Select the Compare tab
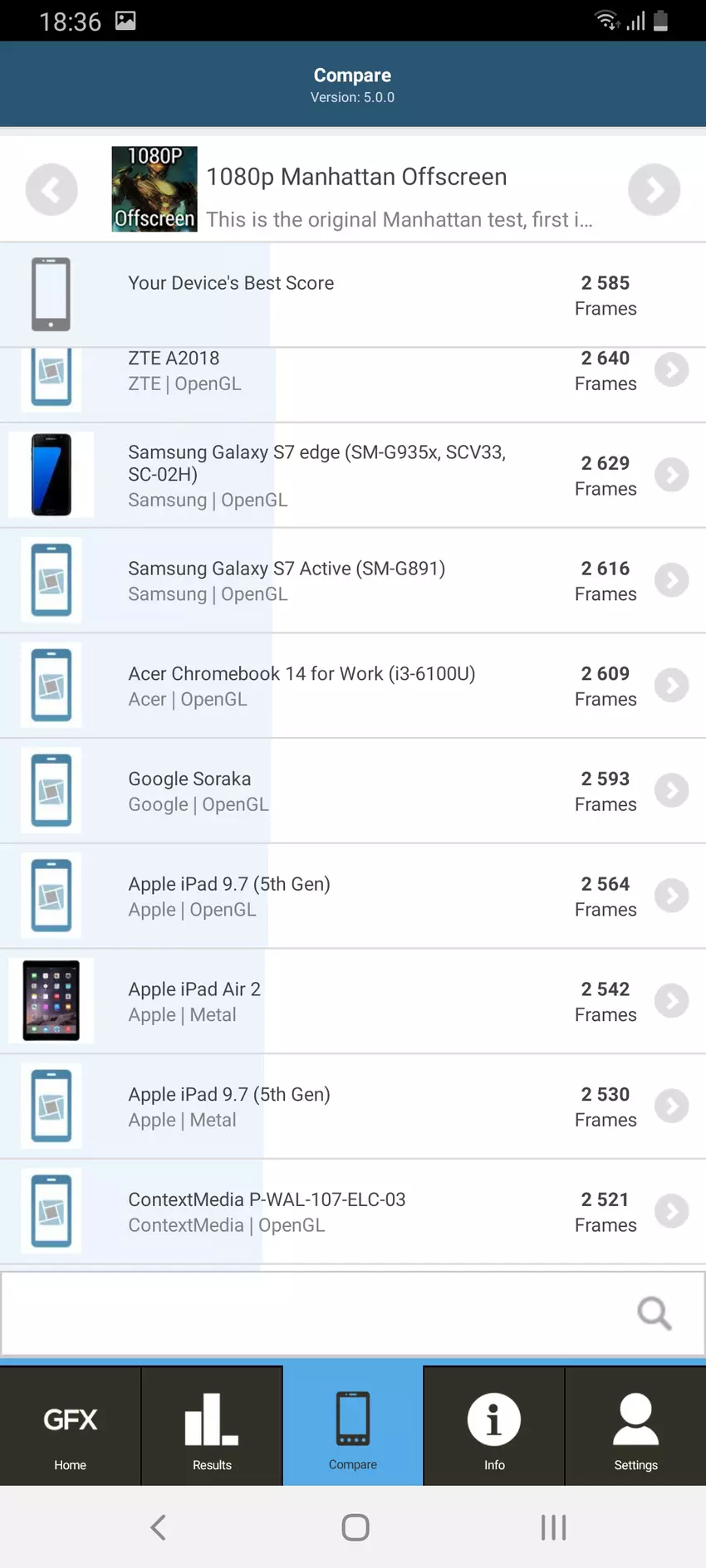706x1568 pixels. 353,1428
